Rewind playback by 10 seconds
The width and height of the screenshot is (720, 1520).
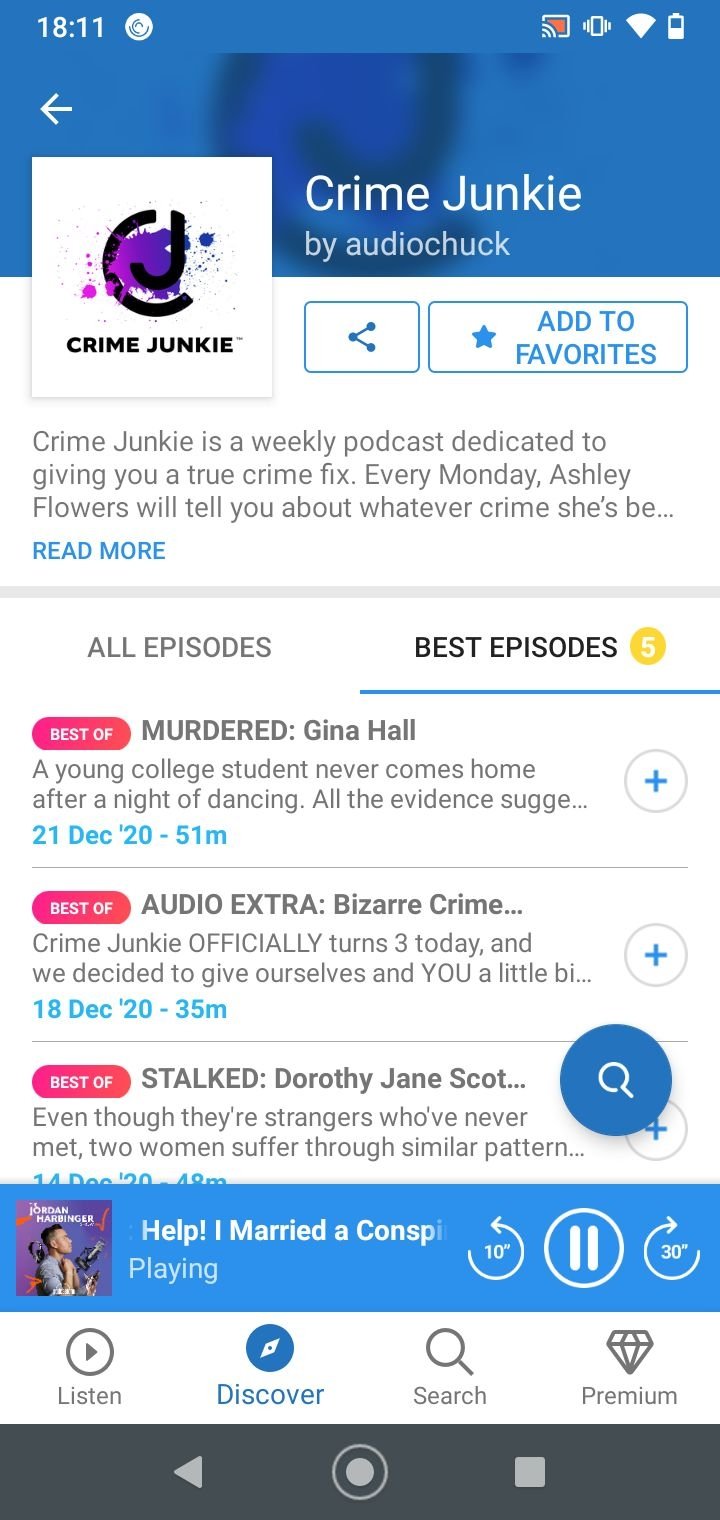[x=496, y=1248]
